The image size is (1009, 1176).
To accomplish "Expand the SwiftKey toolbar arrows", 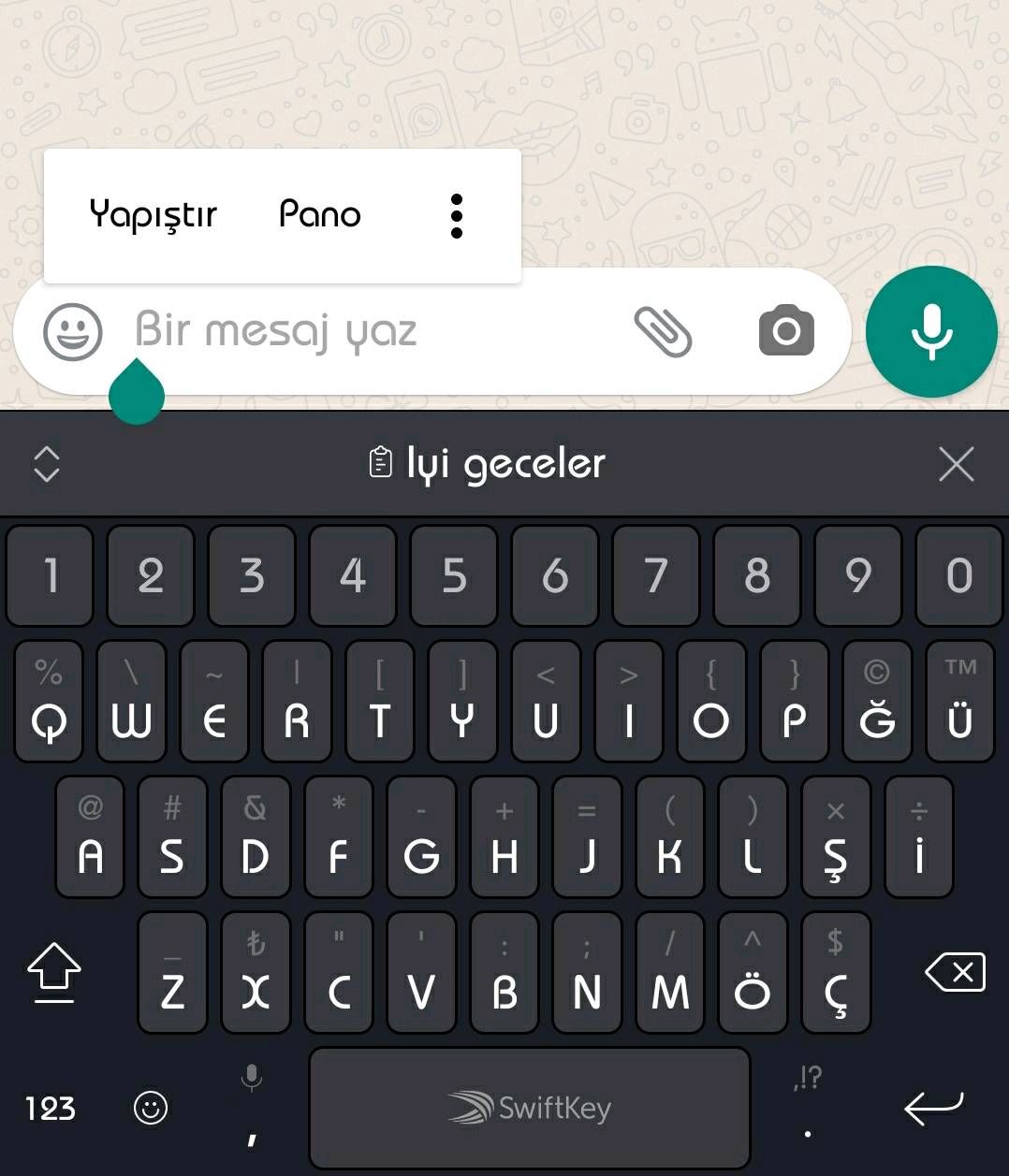I will [x=47, y=464].
